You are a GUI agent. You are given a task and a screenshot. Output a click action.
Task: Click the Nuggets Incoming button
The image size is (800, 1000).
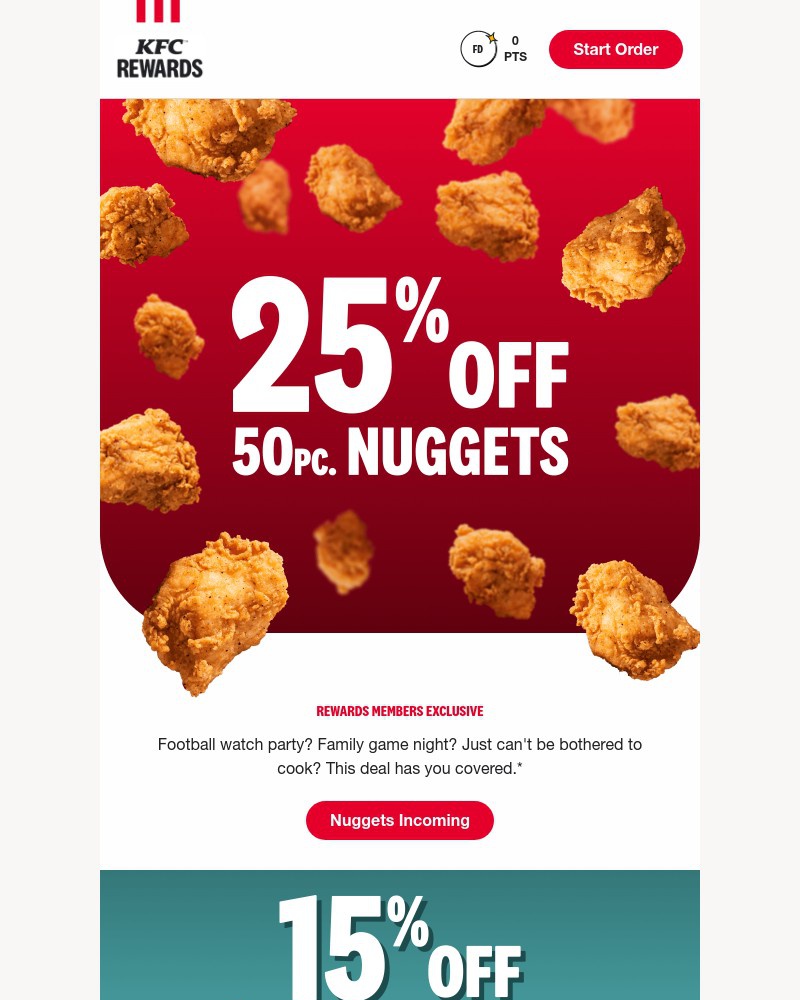400,820
